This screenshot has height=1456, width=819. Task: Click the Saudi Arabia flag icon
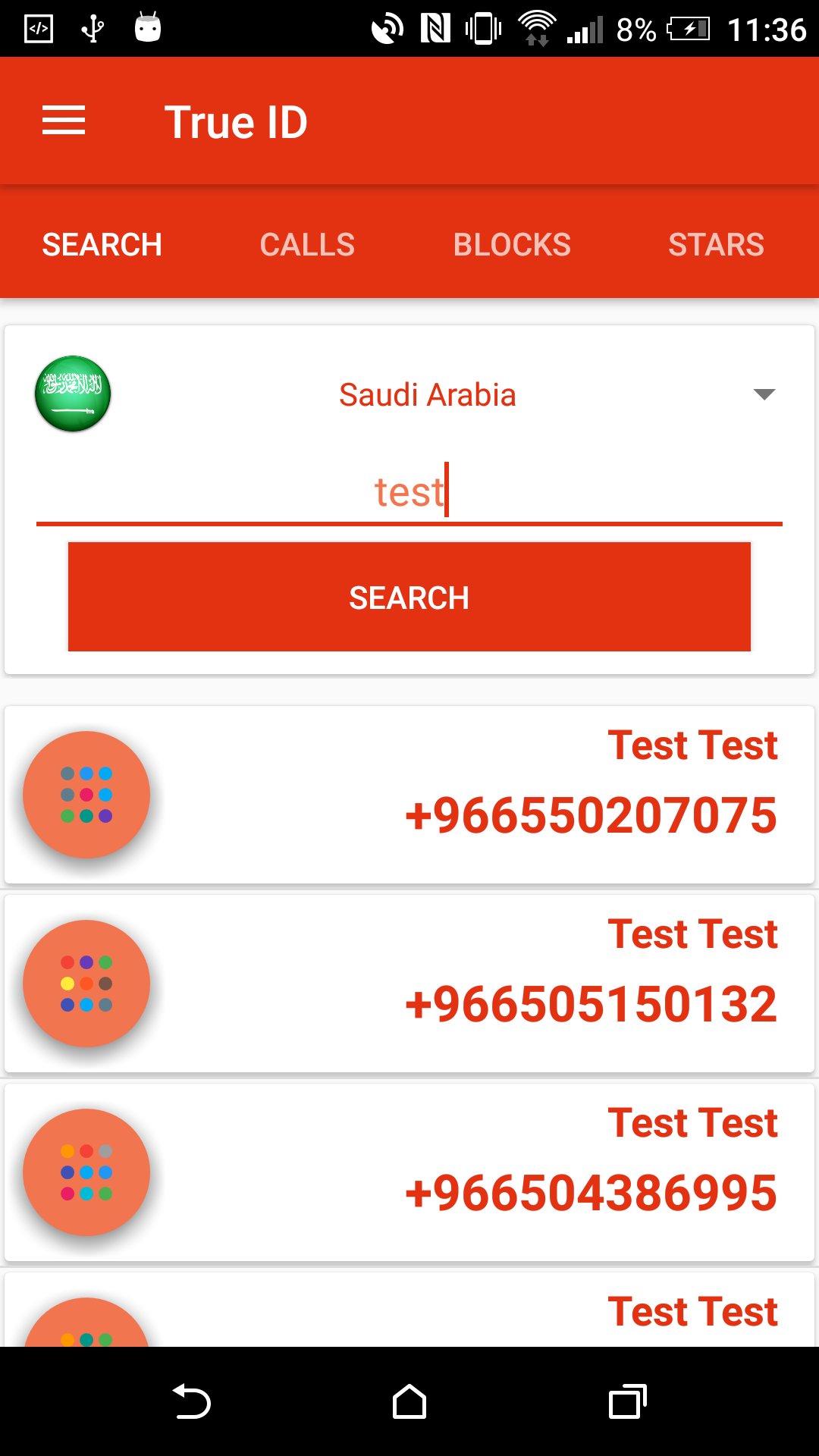click(x=73, y=394)
